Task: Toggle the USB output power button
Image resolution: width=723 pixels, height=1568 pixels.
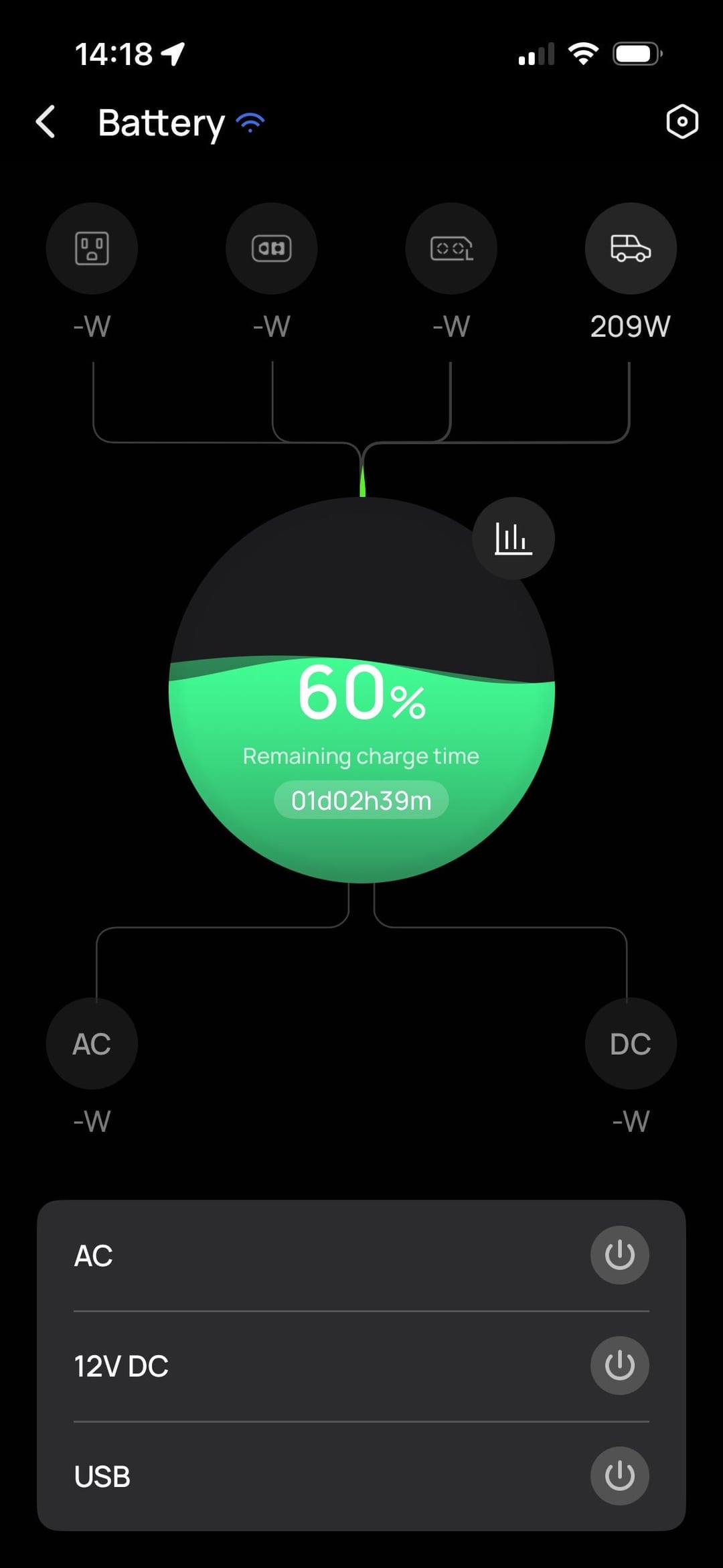Action: 619,1476
